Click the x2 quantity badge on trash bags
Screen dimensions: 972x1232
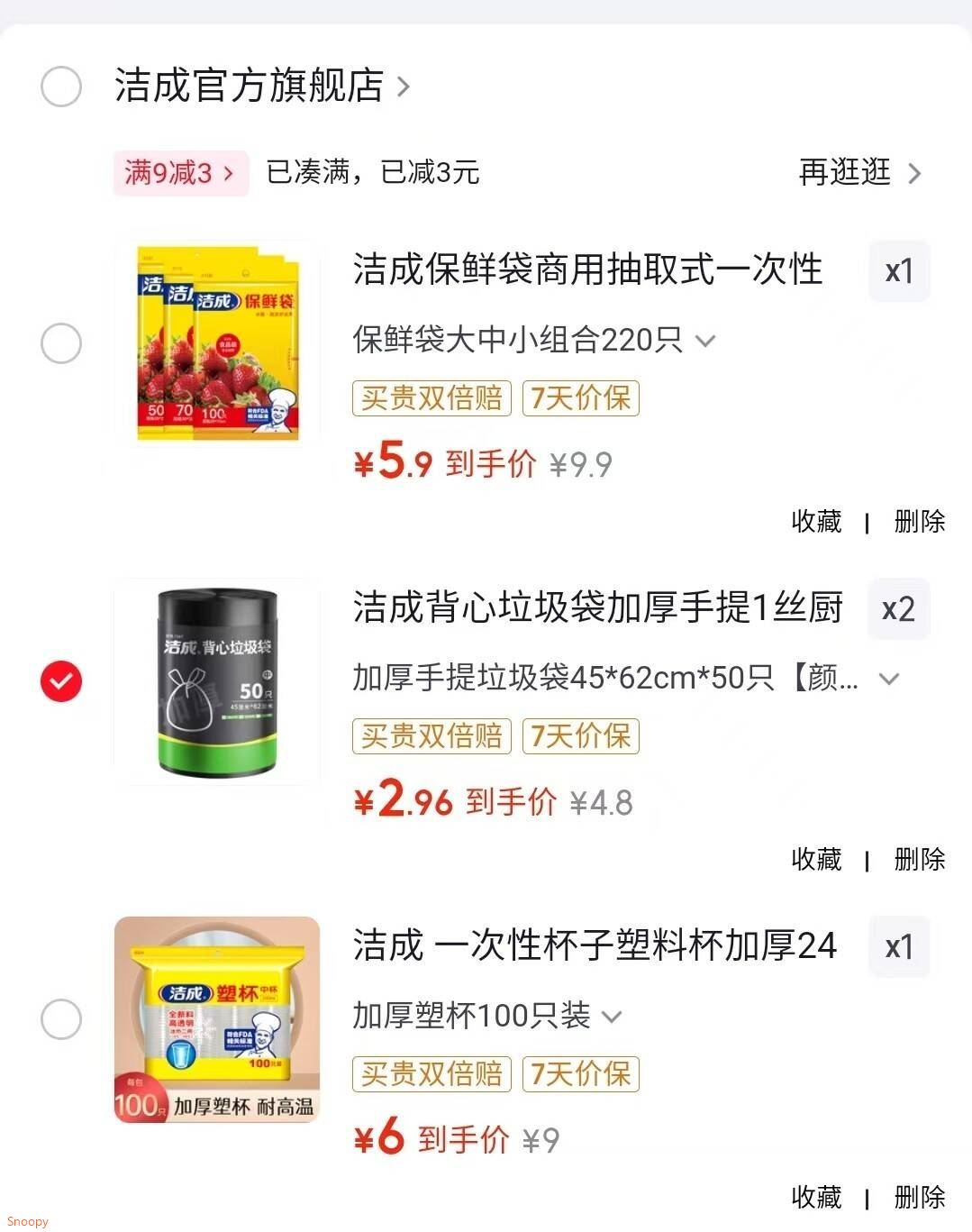click(898, 609)
